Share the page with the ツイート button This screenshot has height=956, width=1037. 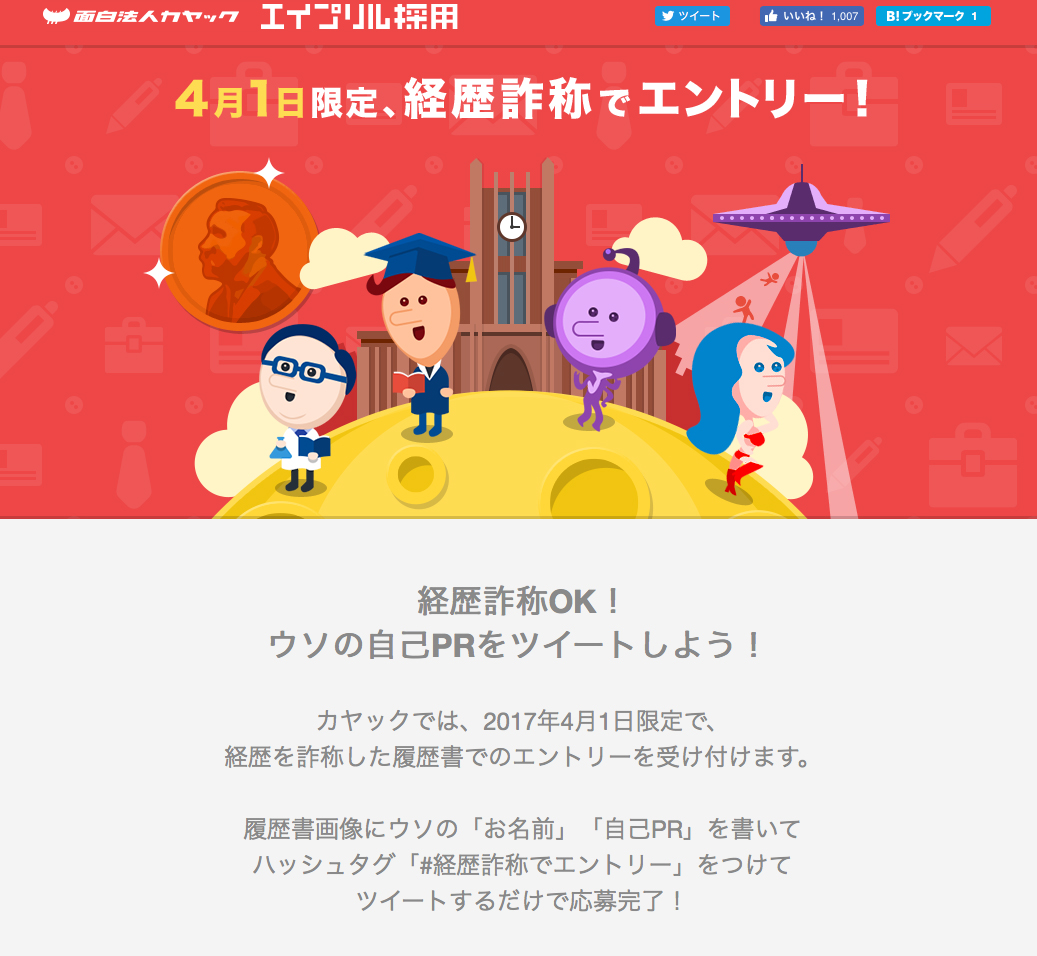pos(692,16)
